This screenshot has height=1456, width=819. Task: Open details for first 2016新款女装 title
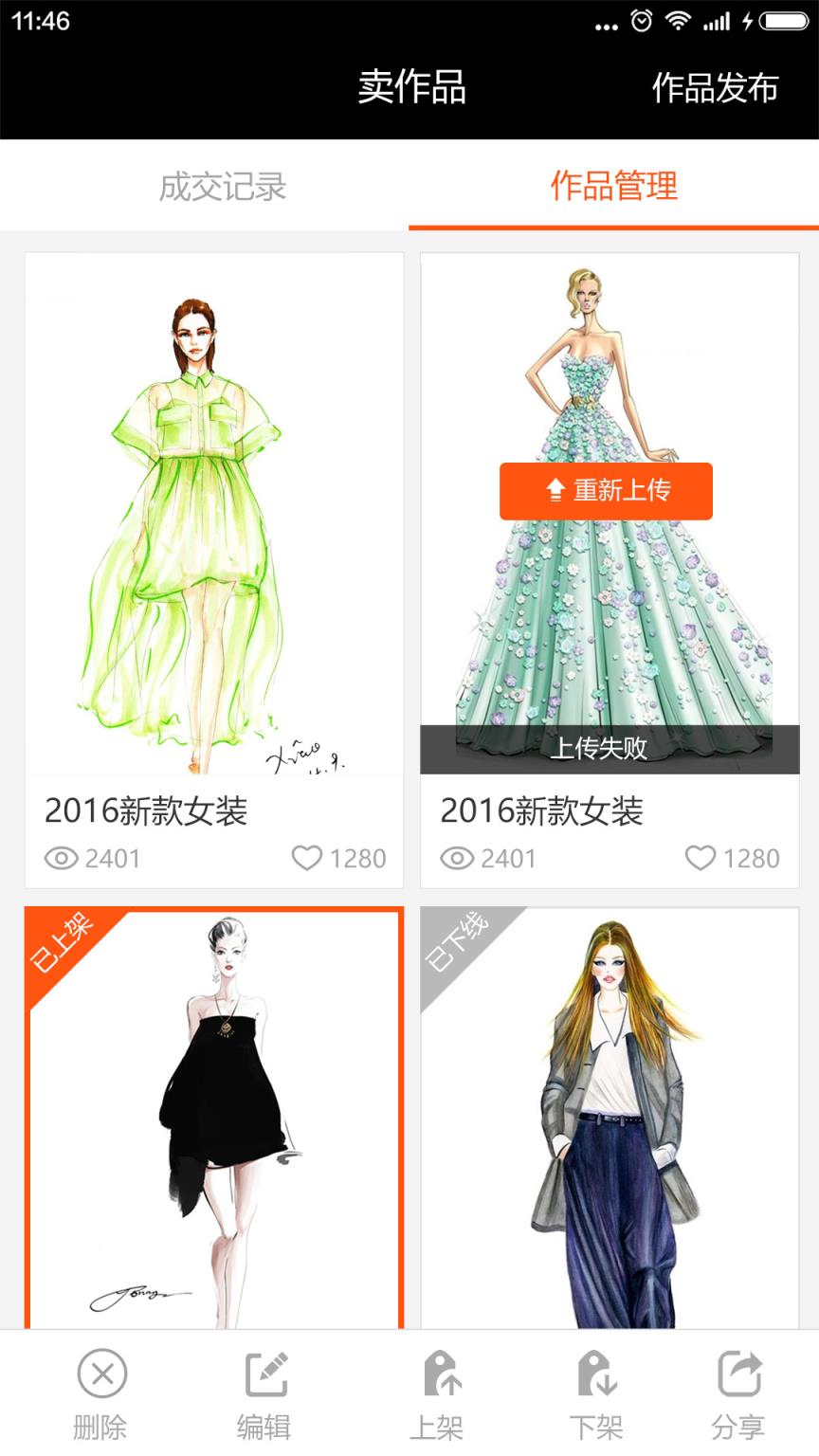(145, 812)
